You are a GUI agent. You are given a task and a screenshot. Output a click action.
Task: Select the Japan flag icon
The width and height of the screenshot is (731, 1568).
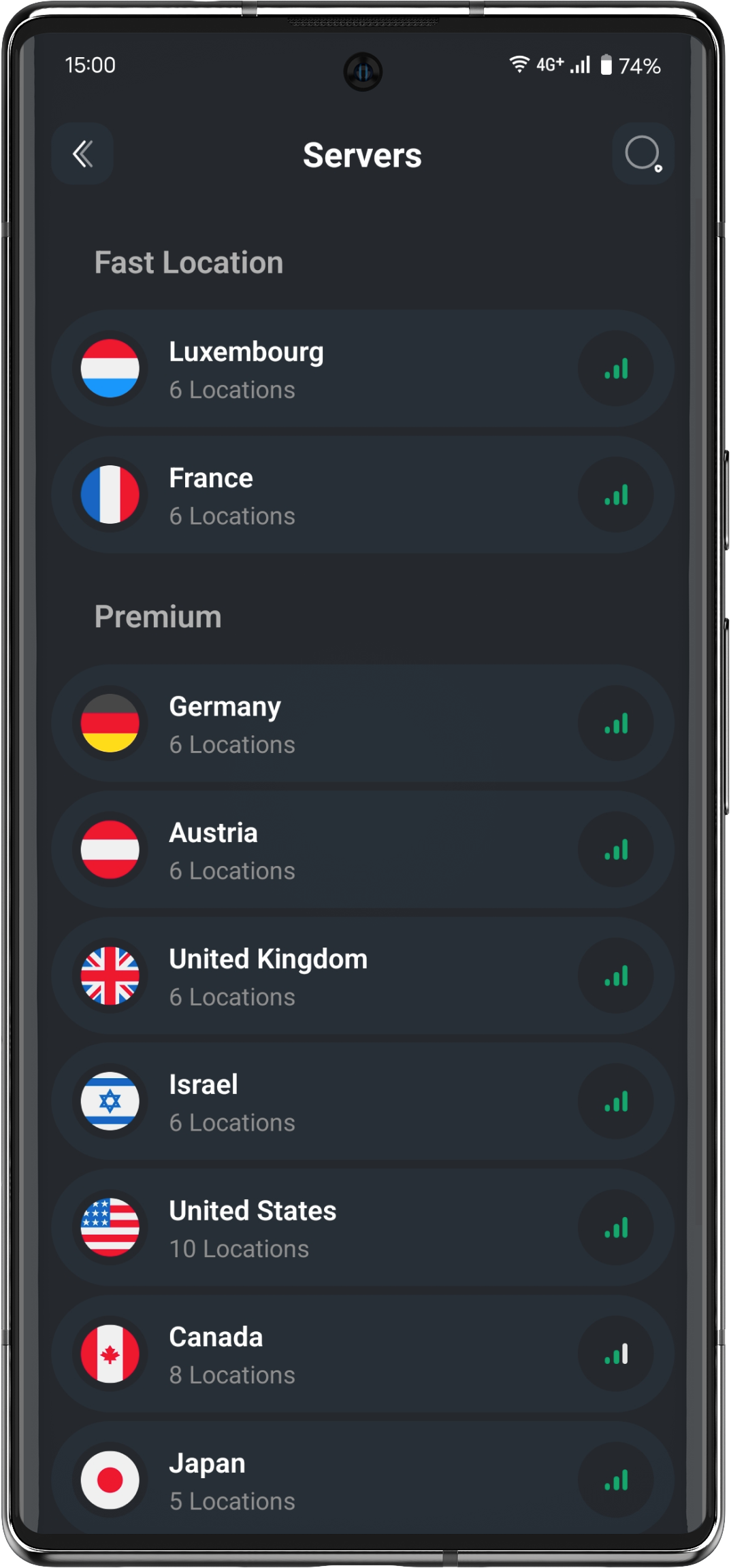pos(110,1482)
